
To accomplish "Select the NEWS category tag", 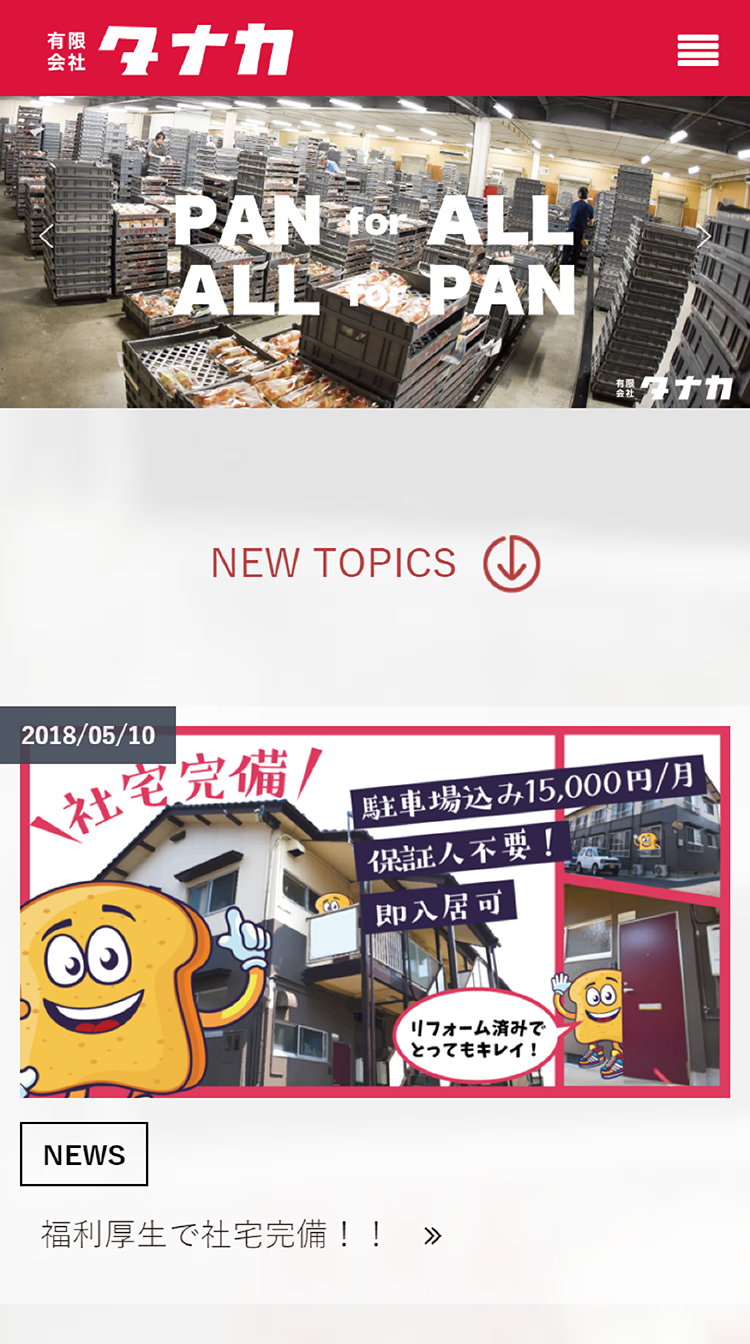I will (x=84, y=1154).
